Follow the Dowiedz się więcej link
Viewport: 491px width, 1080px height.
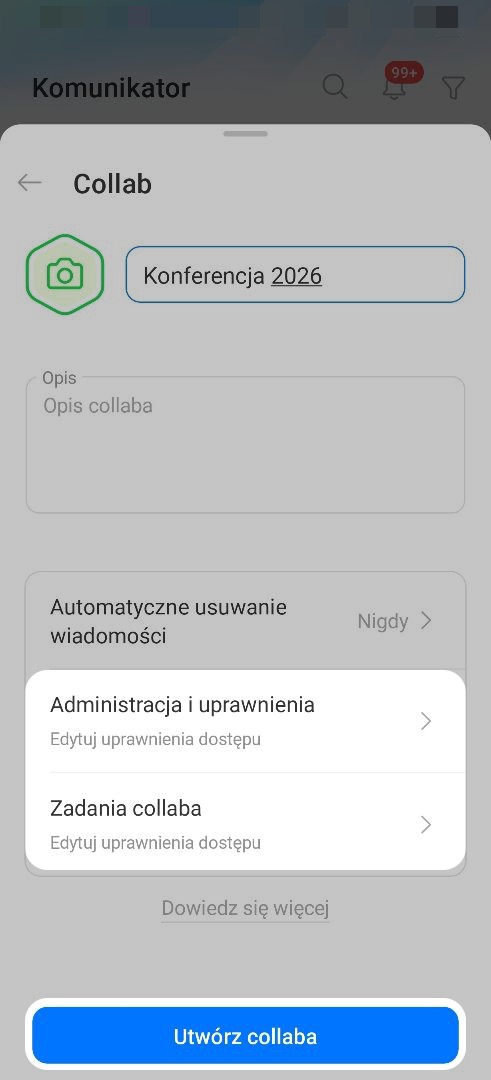(245, 908)
